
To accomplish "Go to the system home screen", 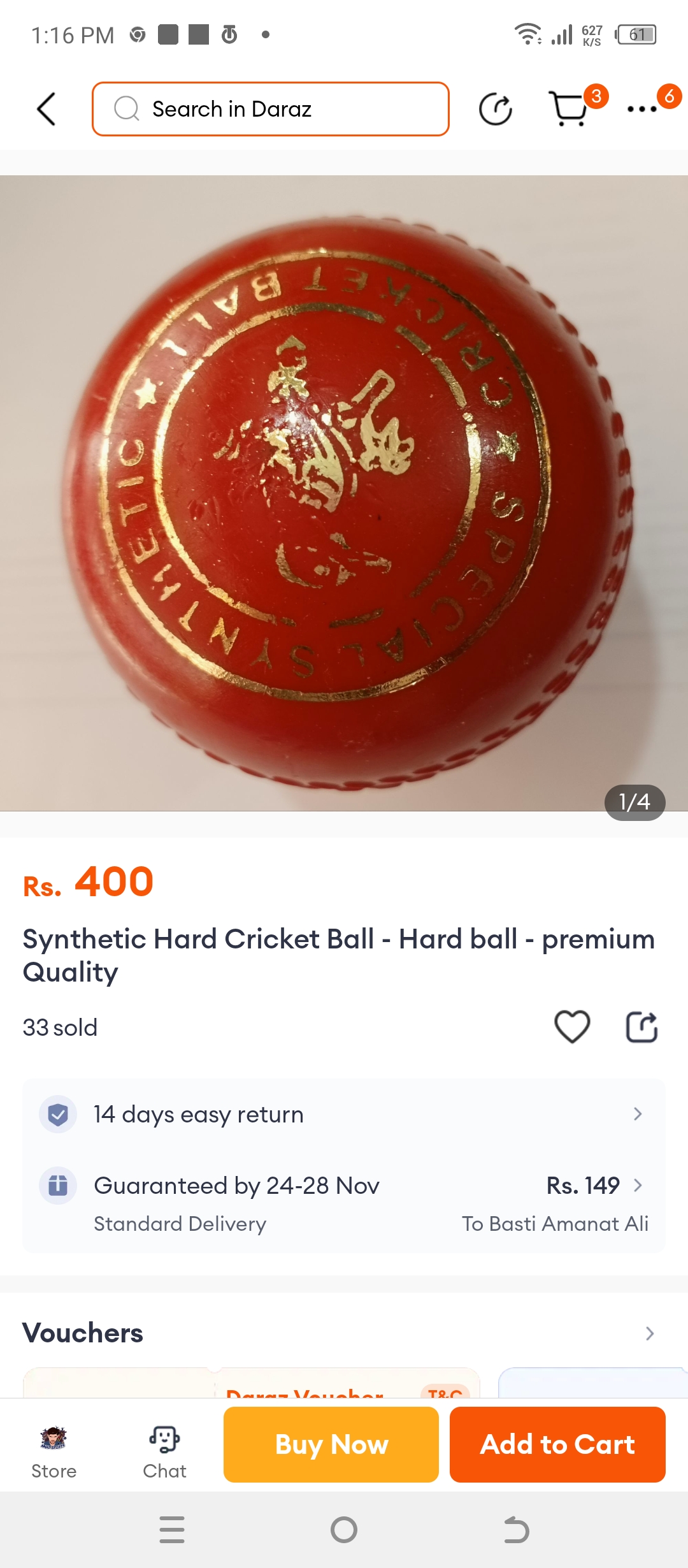I will (344, 1530).
